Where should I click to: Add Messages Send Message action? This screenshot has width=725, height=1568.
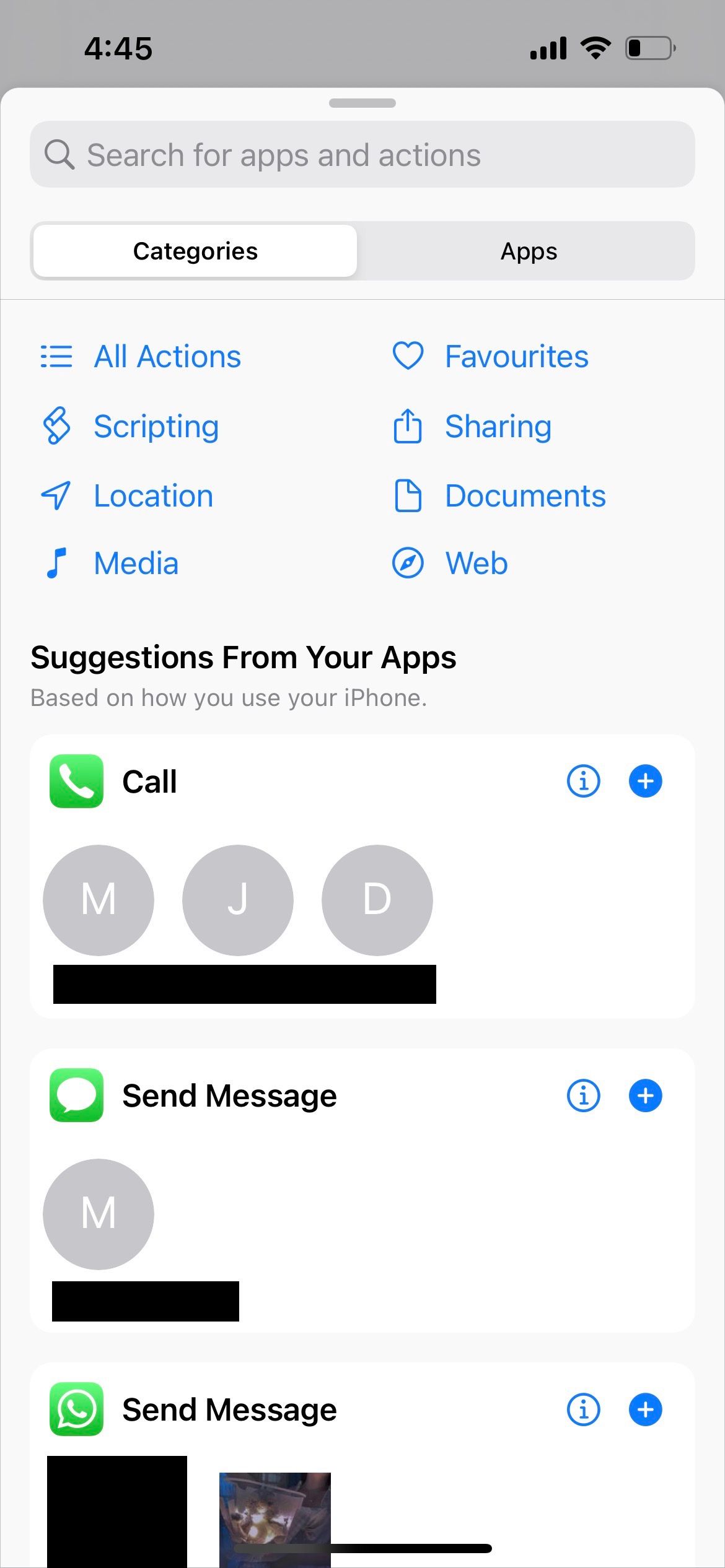pos(645,1095)
